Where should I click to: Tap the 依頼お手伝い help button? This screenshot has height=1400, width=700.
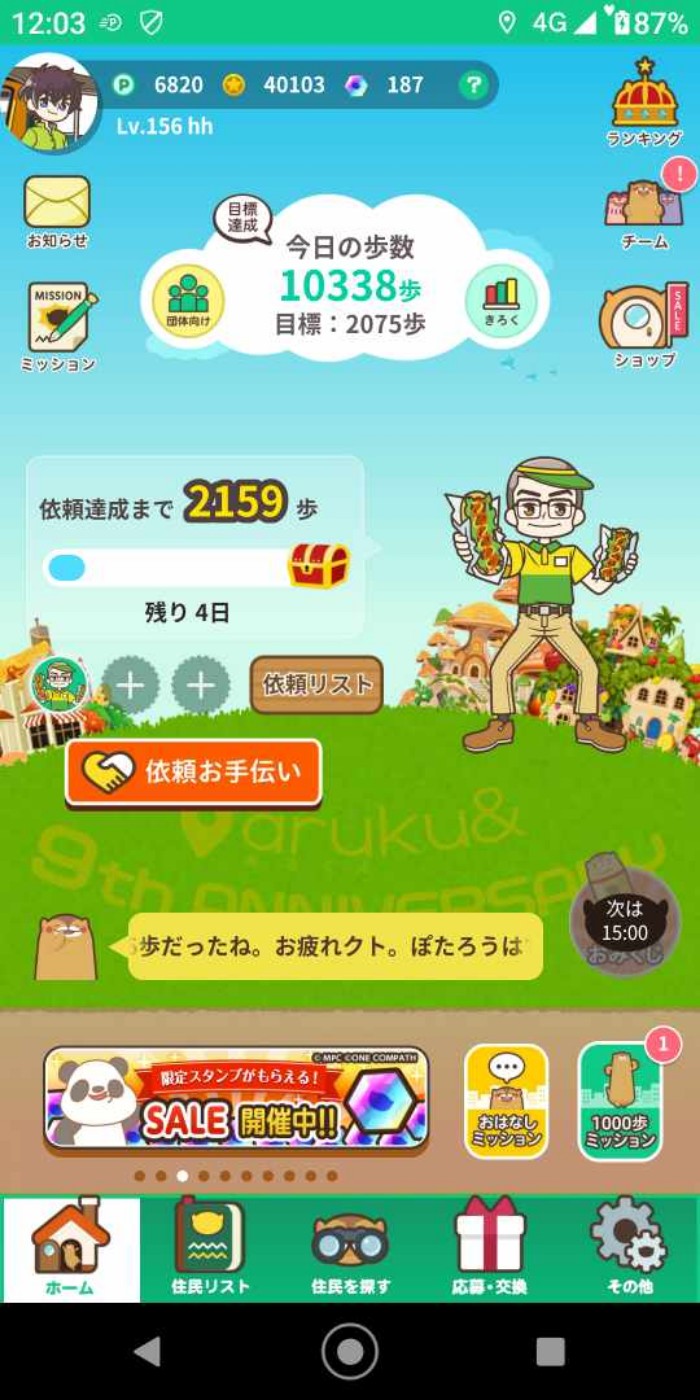coord(194,772)
